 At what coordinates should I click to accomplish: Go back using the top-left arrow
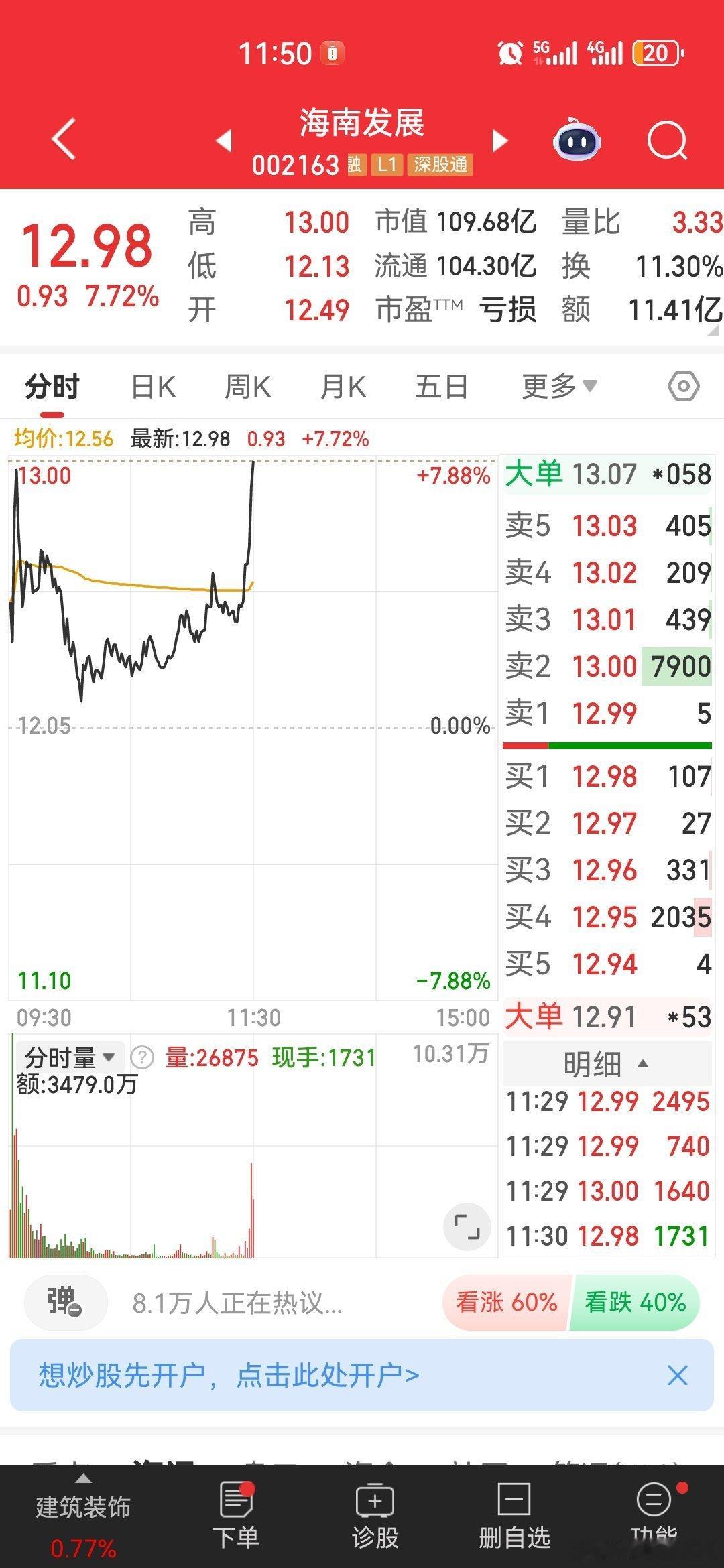pyautogui.click(x=64, y=139)
